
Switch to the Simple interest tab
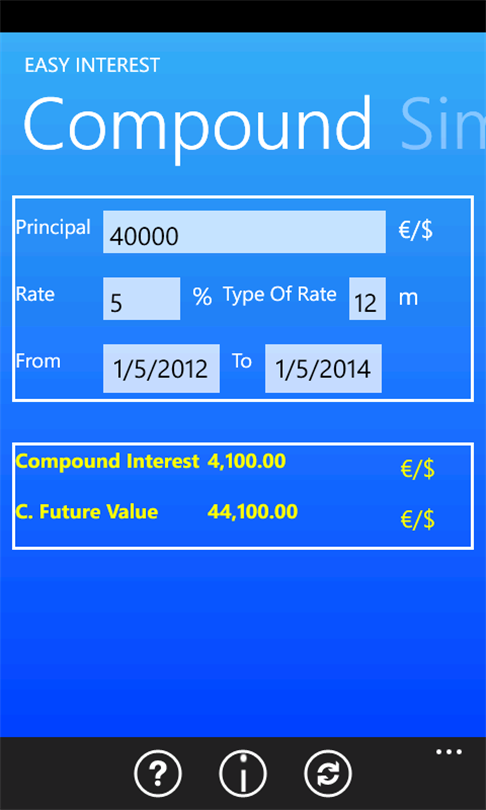point(443,124)
